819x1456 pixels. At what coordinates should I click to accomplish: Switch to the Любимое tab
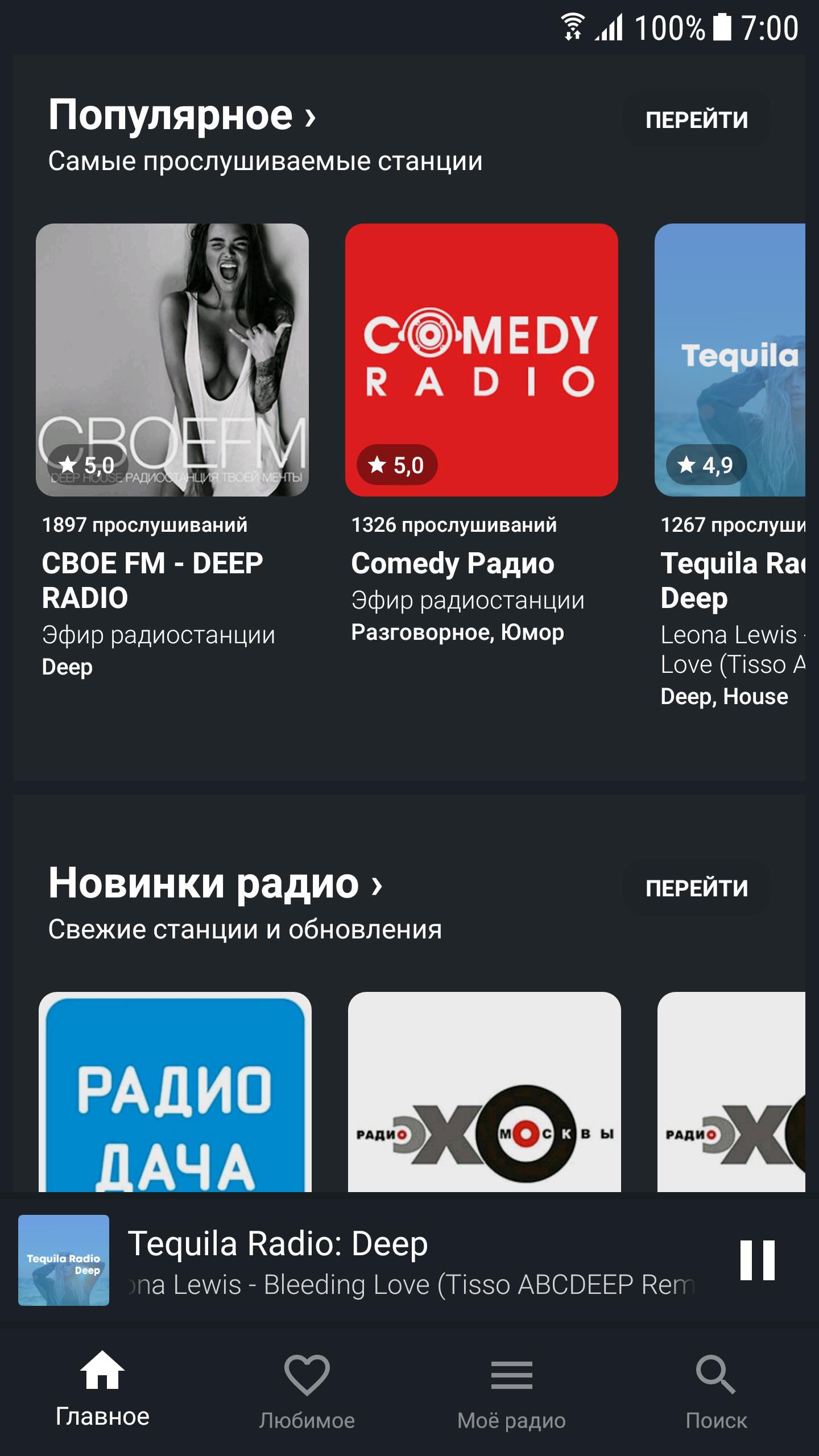307,1388
